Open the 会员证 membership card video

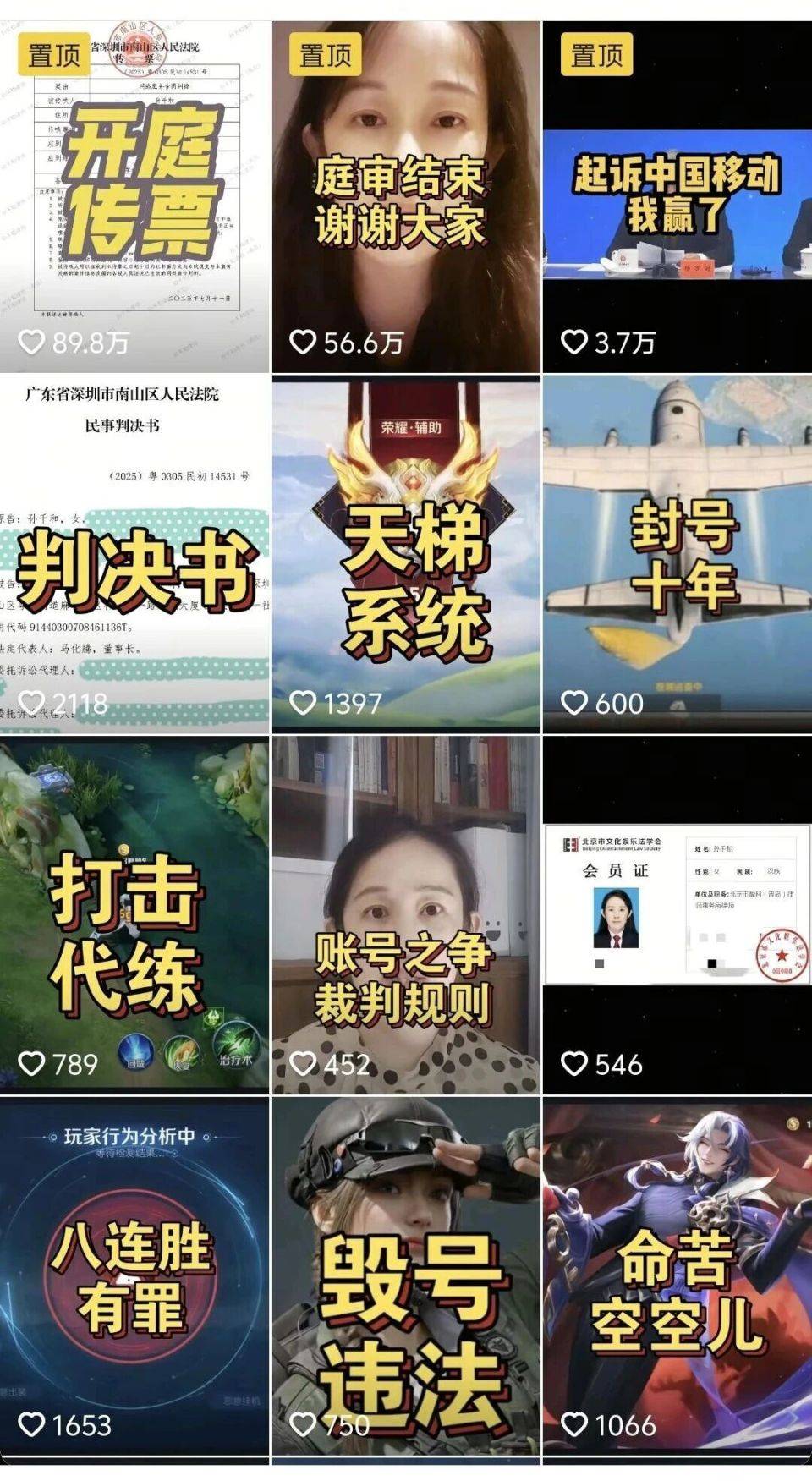(677, 915)
